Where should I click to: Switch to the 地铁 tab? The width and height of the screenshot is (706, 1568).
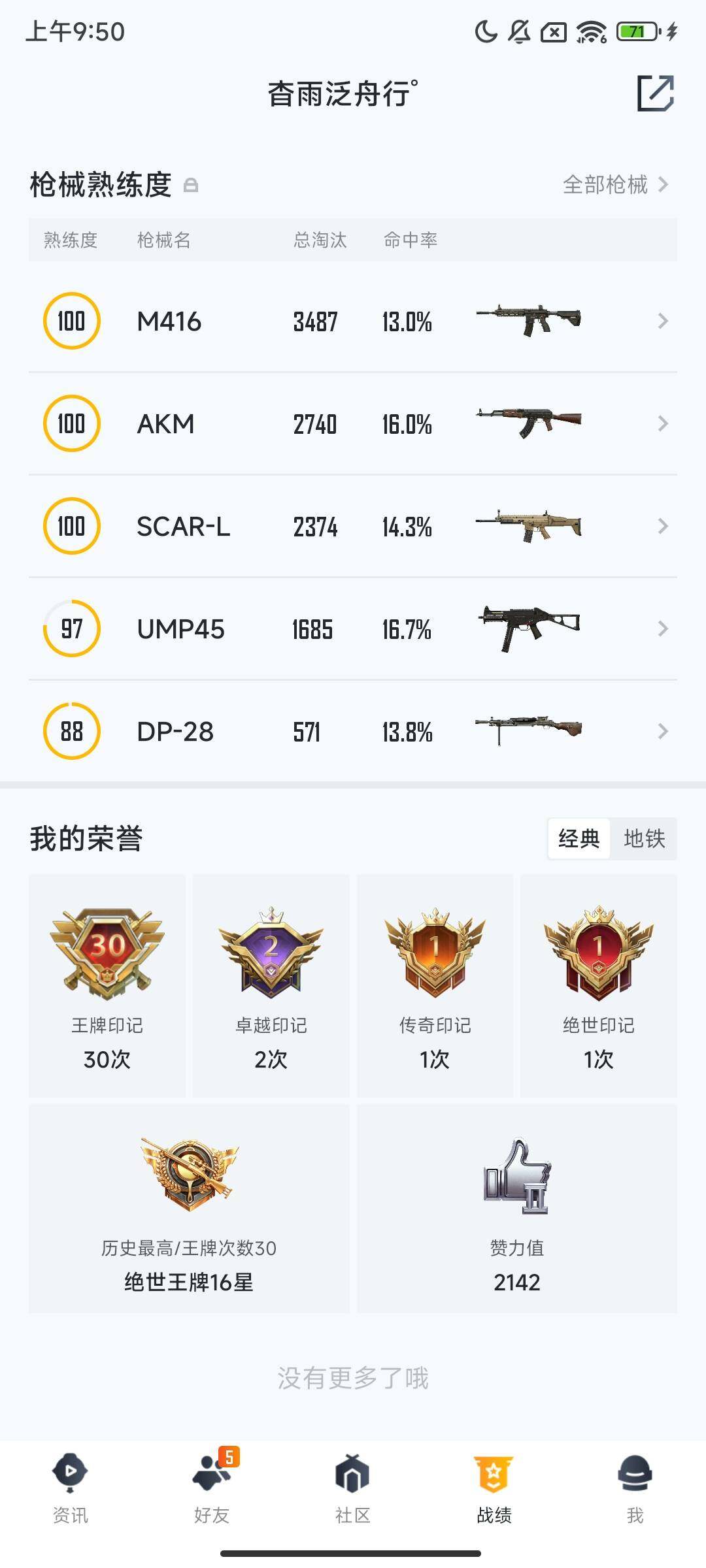[x=644, y=840]
